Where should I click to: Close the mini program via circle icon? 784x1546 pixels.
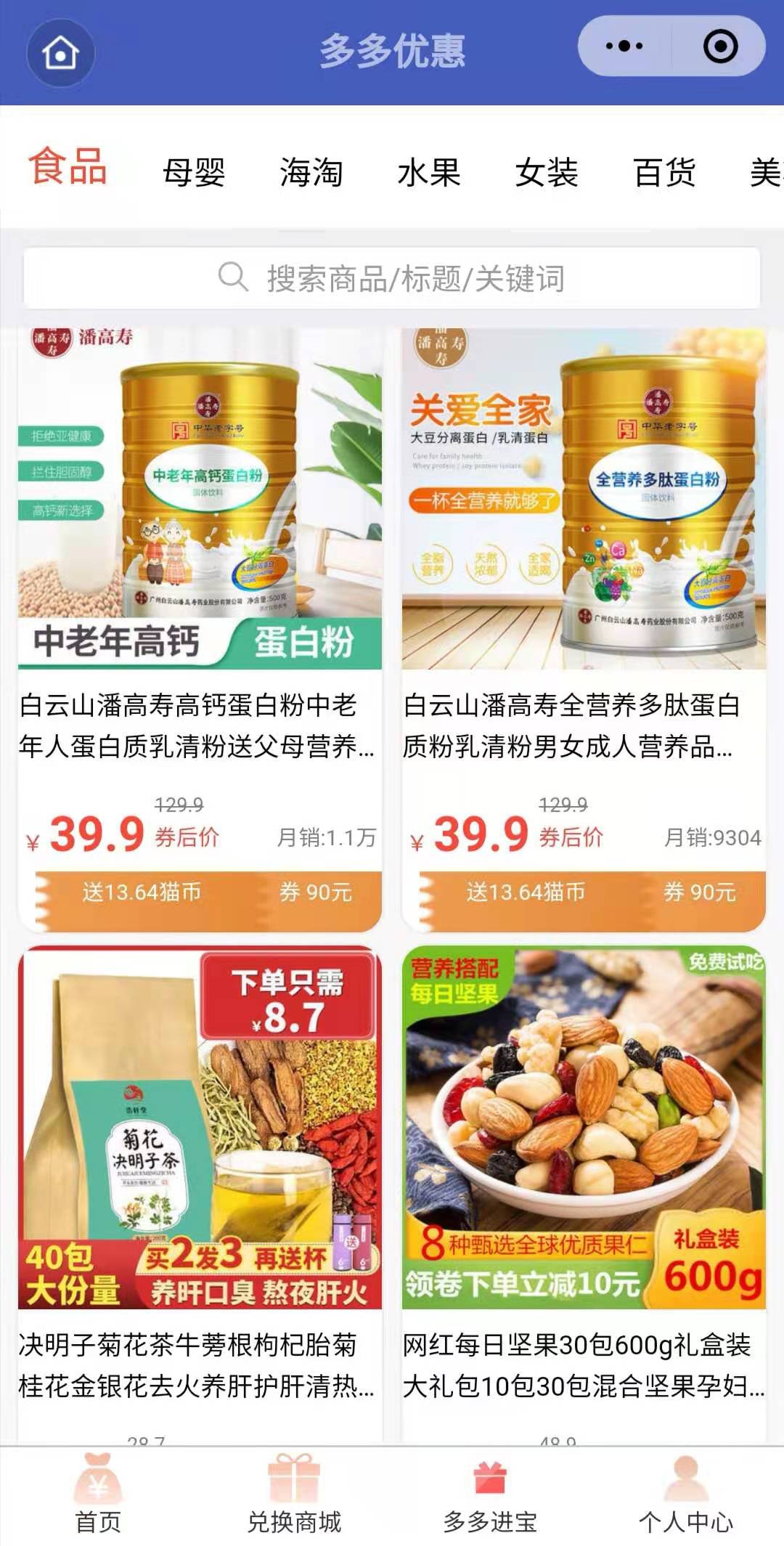pyautogui.click(x=720, y=46)
